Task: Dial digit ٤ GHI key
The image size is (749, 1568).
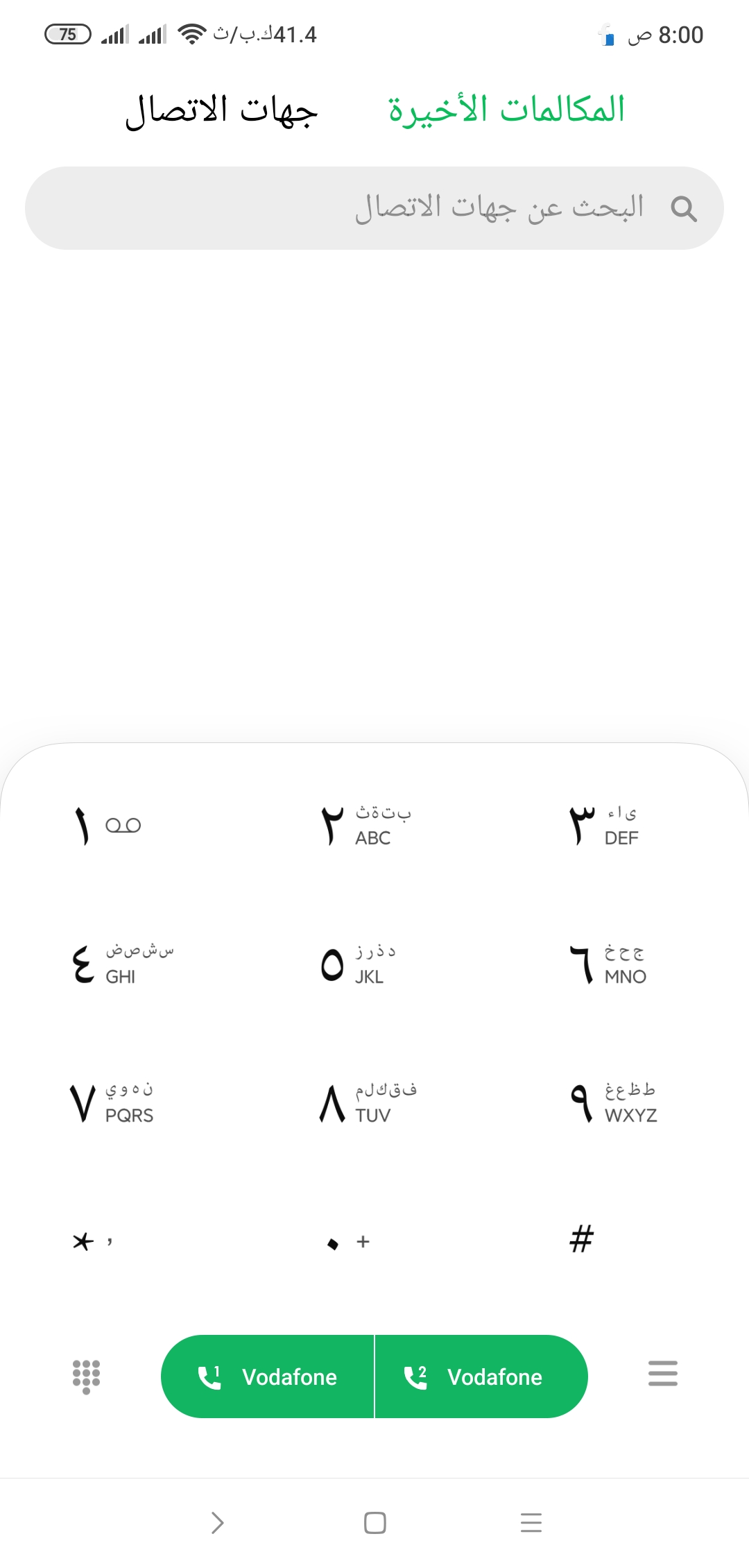Action: coord(125,964)
